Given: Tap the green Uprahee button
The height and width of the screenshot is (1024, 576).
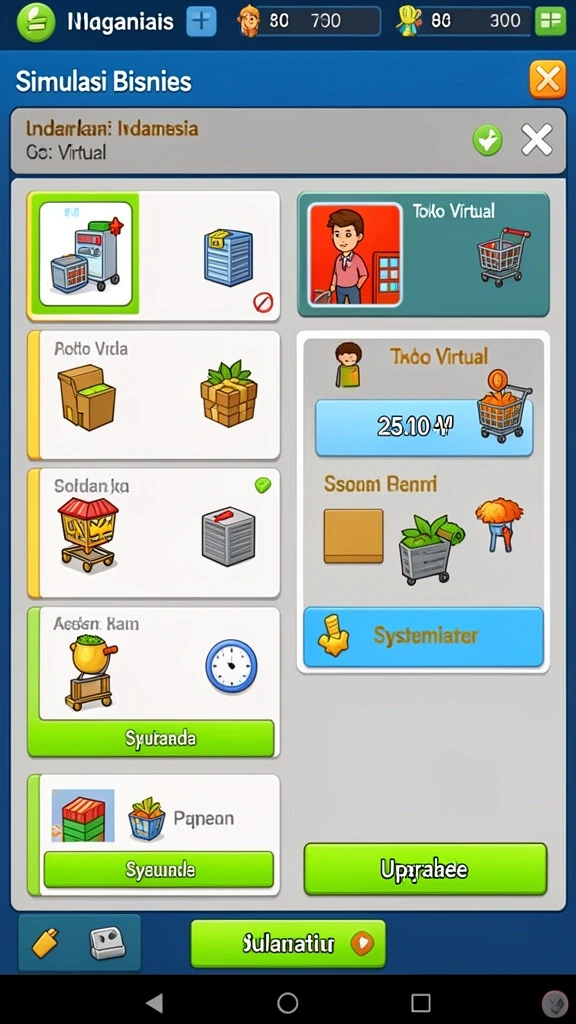Looking at the screenshot, I should click(425, 869).
